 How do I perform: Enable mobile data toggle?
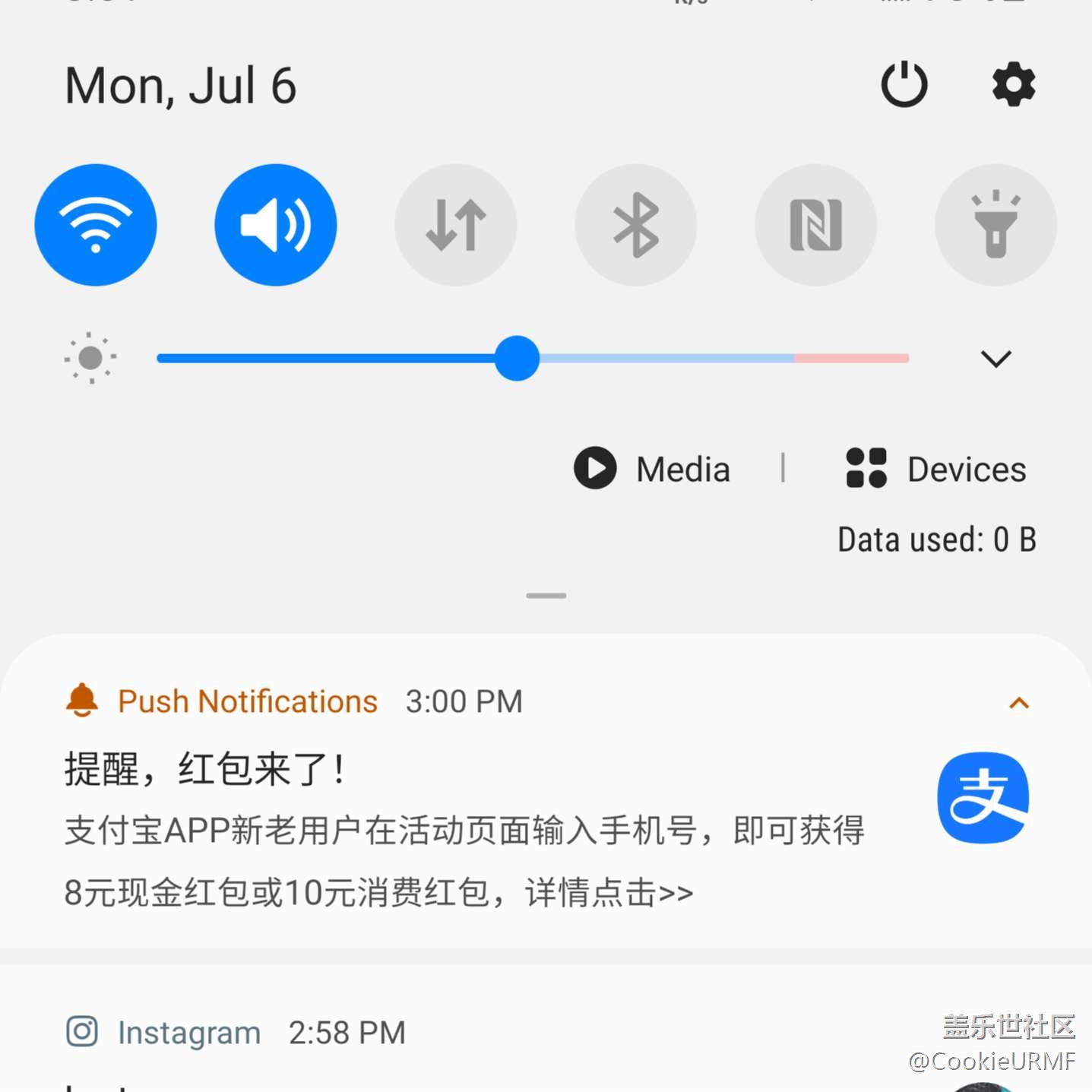(x=456, y=225)
